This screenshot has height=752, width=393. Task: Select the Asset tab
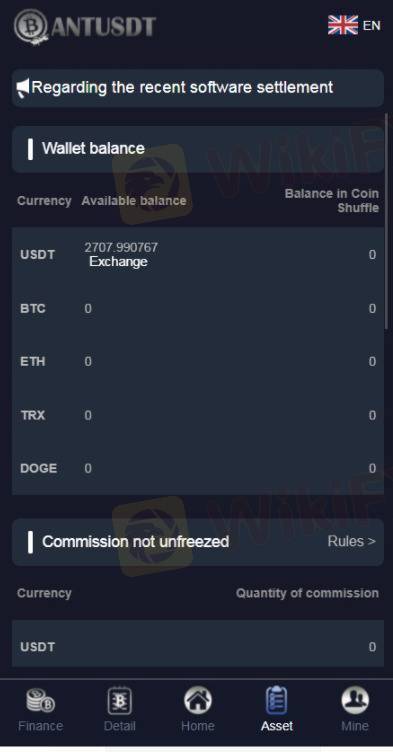pyautogui.click(x=277, y=710)
